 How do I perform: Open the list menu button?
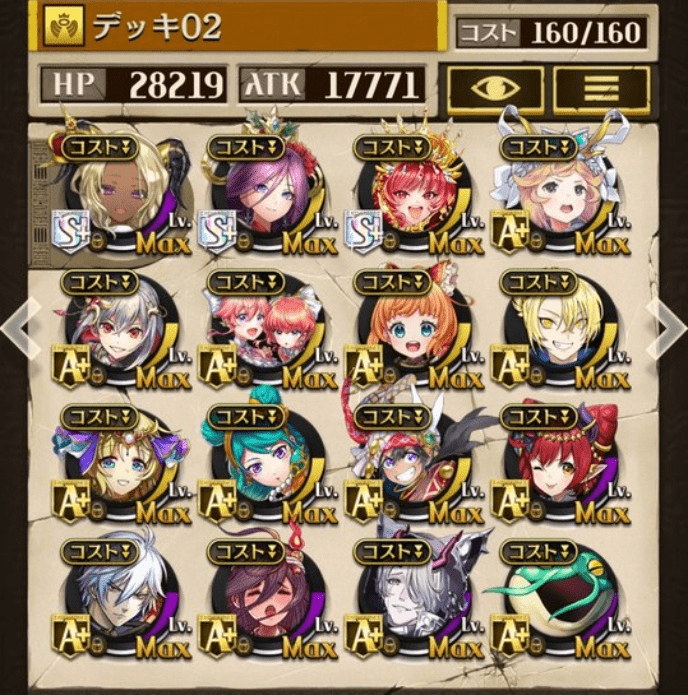pos(600,87)
